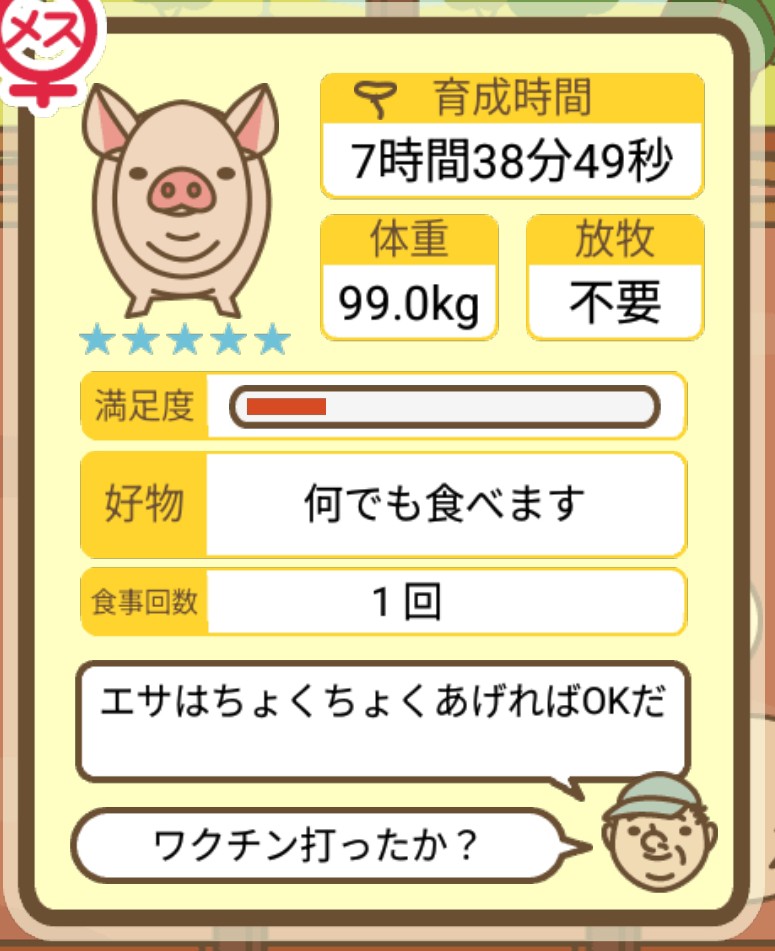The width and height of the screenshot is (775, 951).
Task: Tap the ワクチン打ったか? speech bubble
Action: point(318,847)
